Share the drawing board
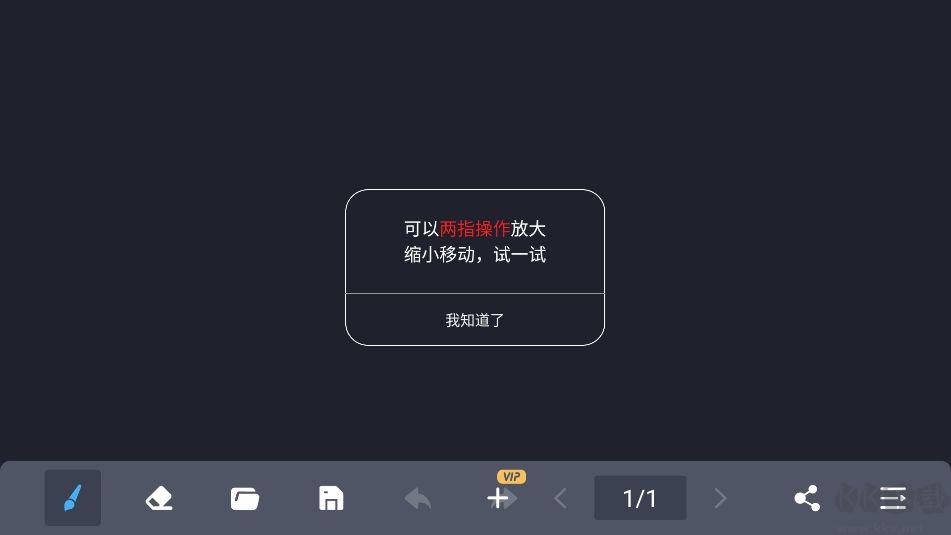The width and height of the screenshot is (951, 535). click(x=806, y=498)
